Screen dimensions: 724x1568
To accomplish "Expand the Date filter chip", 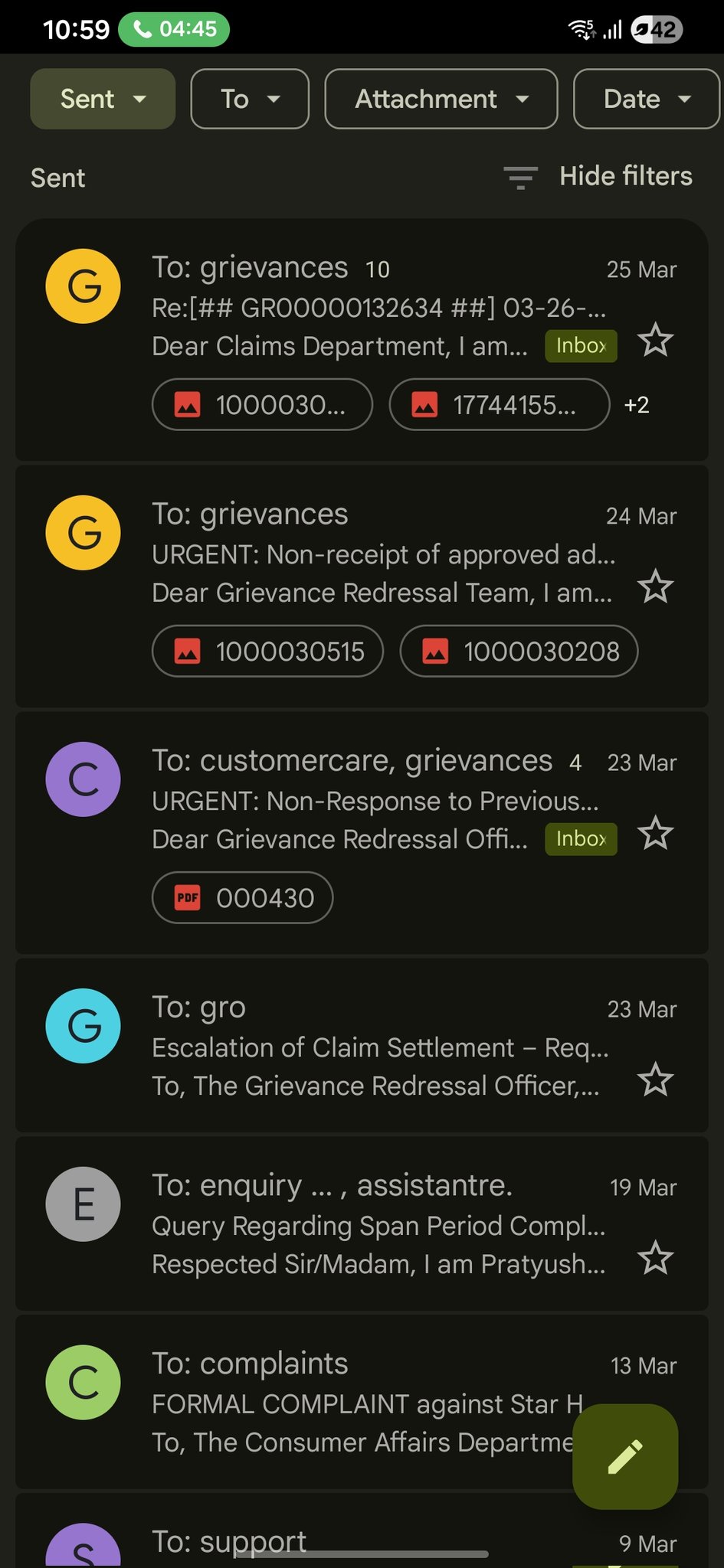I will tap(646, 99).
